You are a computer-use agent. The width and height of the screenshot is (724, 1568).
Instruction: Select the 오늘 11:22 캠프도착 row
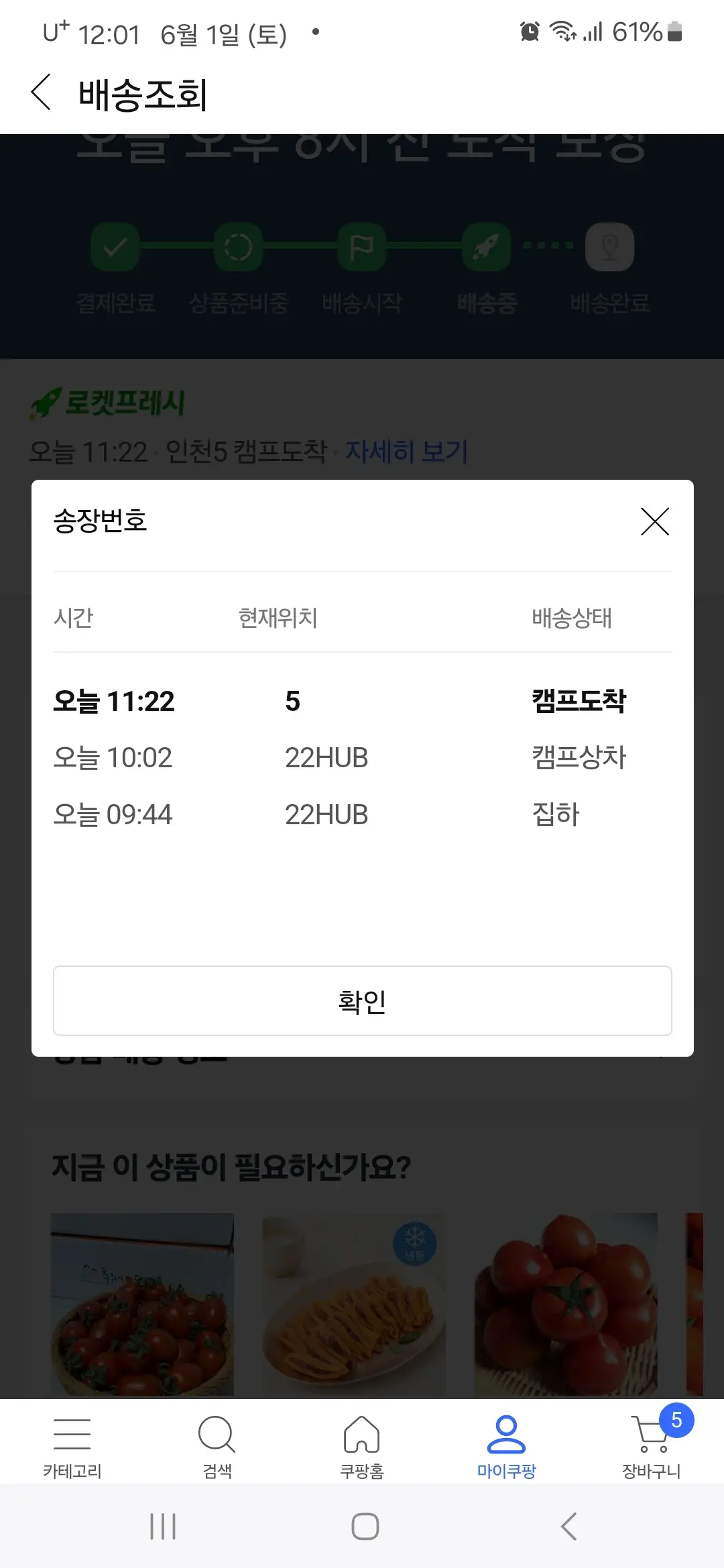coord(362,701)
